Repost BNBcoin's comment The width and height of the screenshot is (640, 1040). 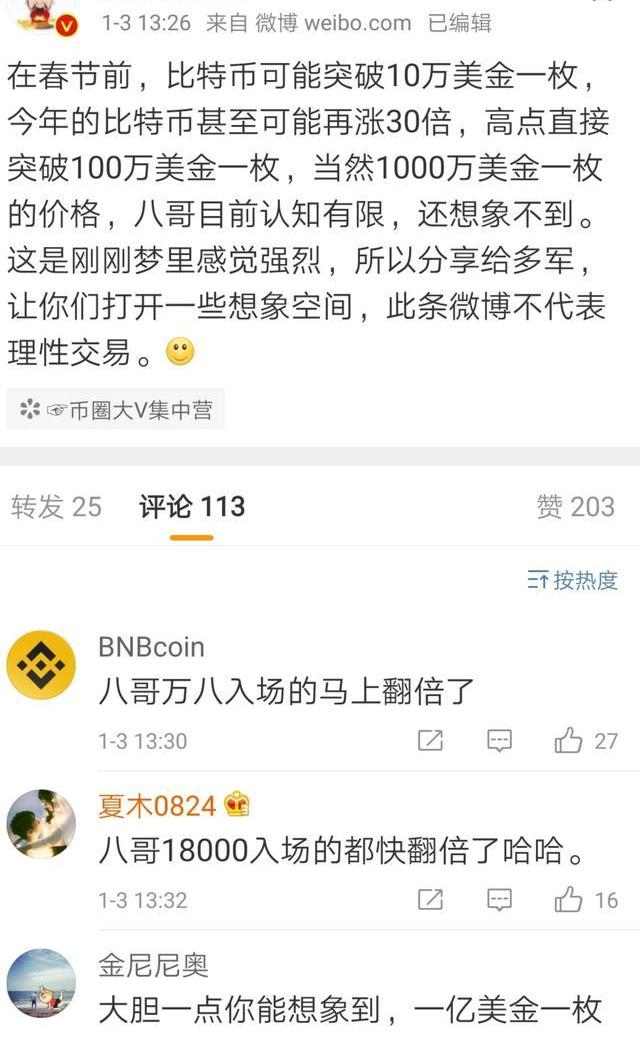pos(430,741)
